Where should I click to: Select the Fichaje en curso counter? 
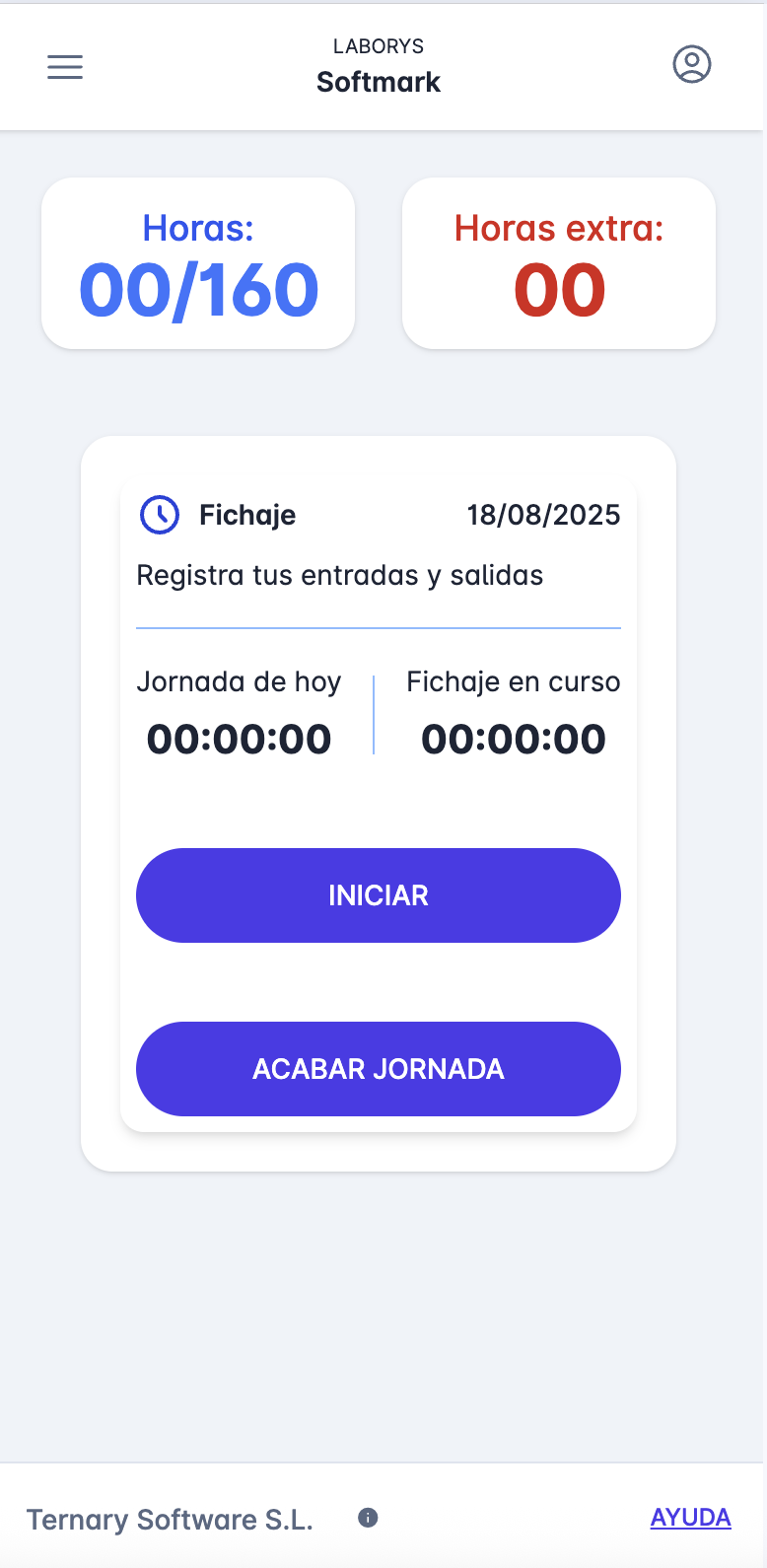(513, 681)
